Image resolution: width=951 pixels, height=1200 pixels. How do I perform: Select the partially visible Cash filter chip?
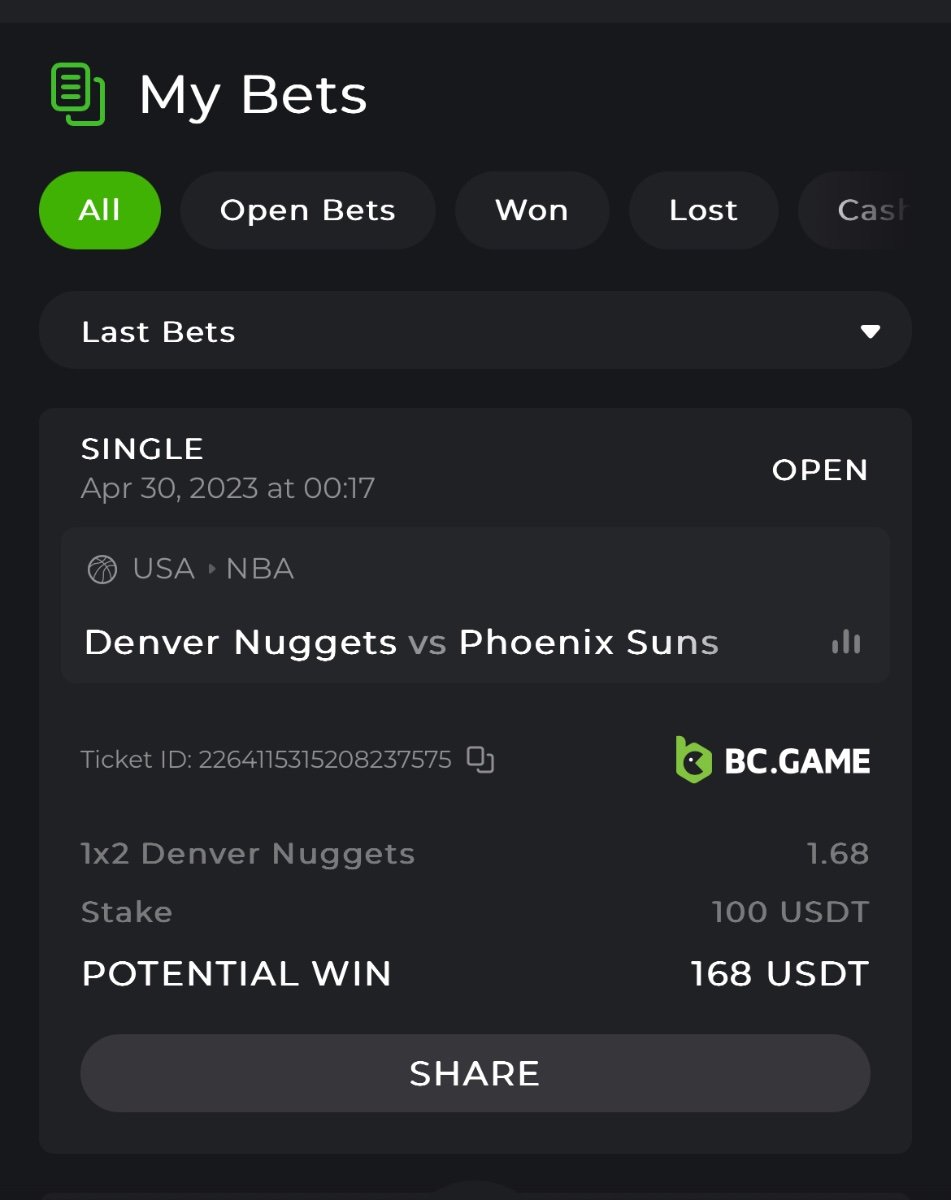872,210
